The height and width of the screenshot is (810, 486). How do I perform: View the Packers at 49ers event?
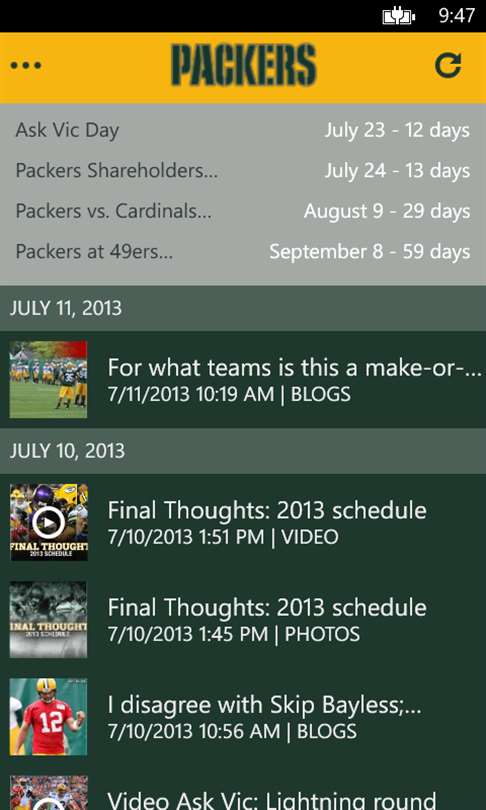coord(243,252)
